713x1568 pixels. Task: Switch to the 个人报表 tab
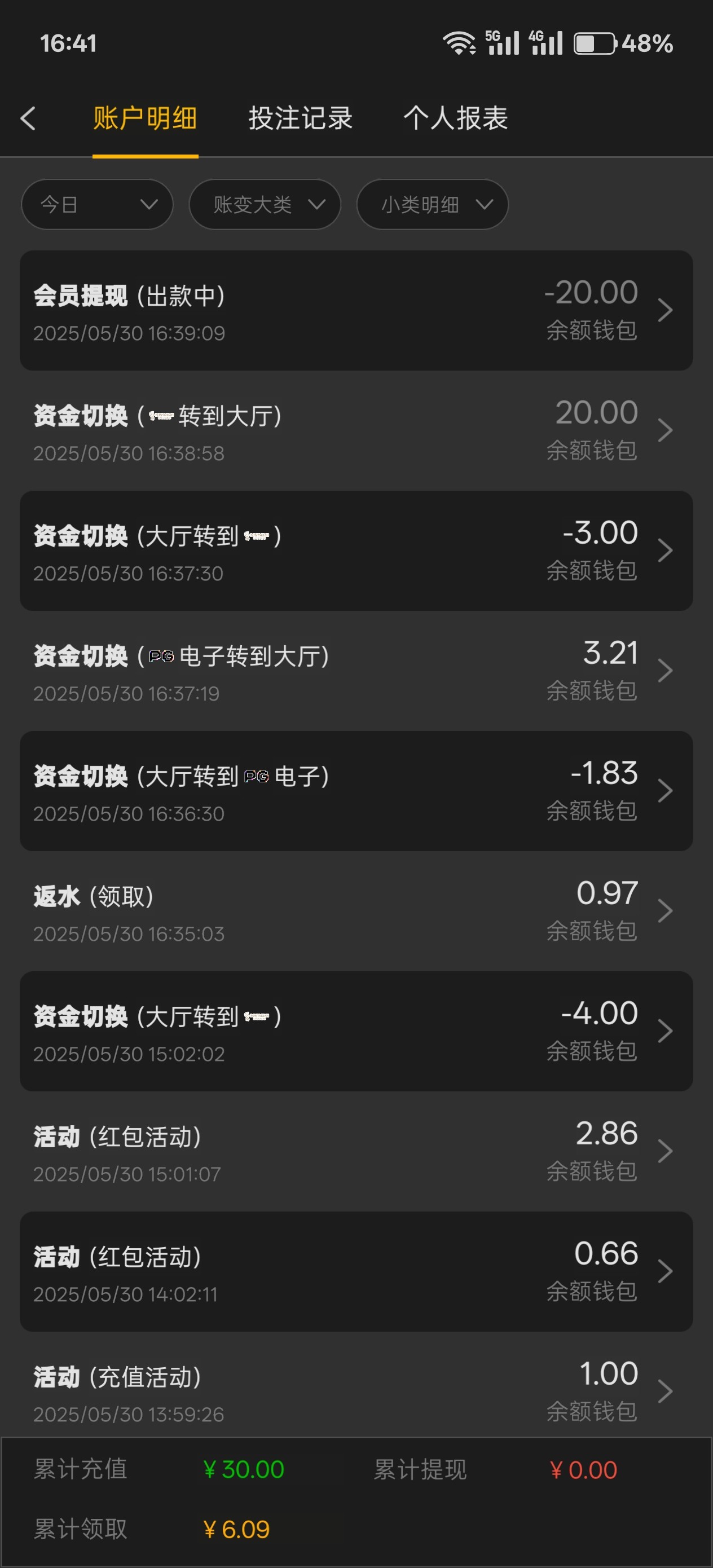[455, 118]
